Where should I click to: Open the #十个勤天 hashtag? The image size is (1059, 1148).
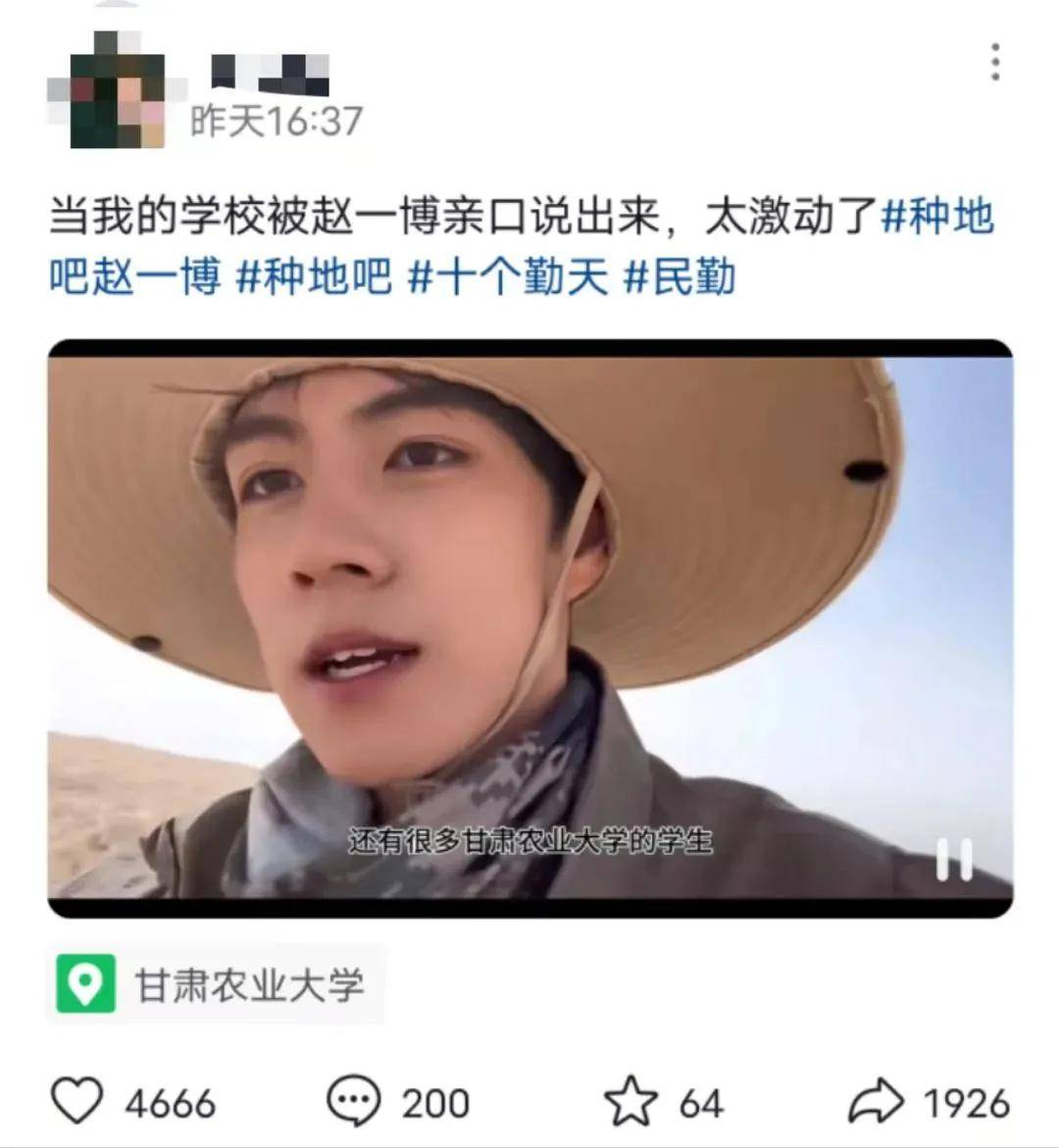pos(508,278)
